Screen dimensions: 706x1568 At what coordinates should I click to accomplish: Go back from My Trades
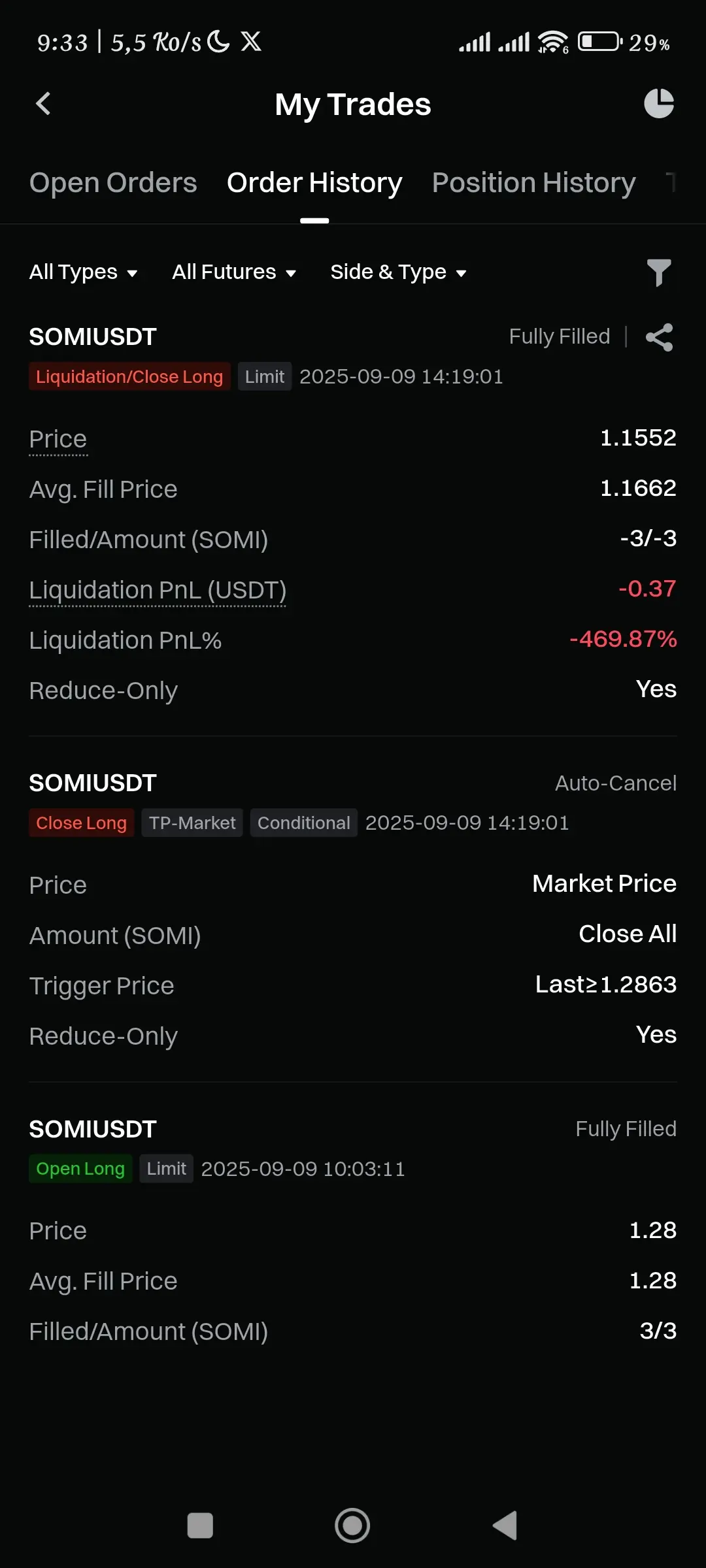click(43, 103)
